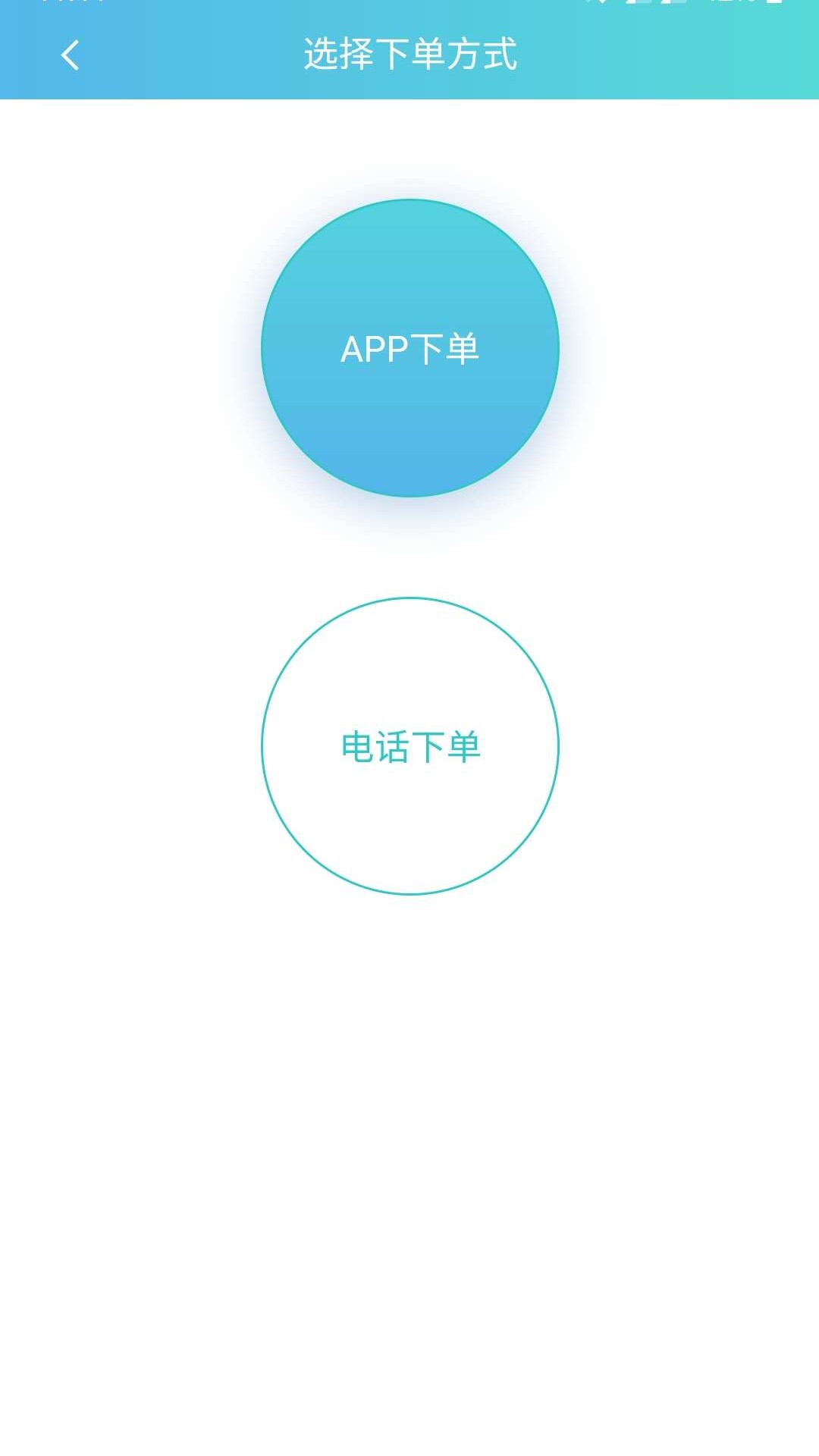Select 电话下单 to order by phone
This screenshot has height=1456, width=819.
click(409, 746)
